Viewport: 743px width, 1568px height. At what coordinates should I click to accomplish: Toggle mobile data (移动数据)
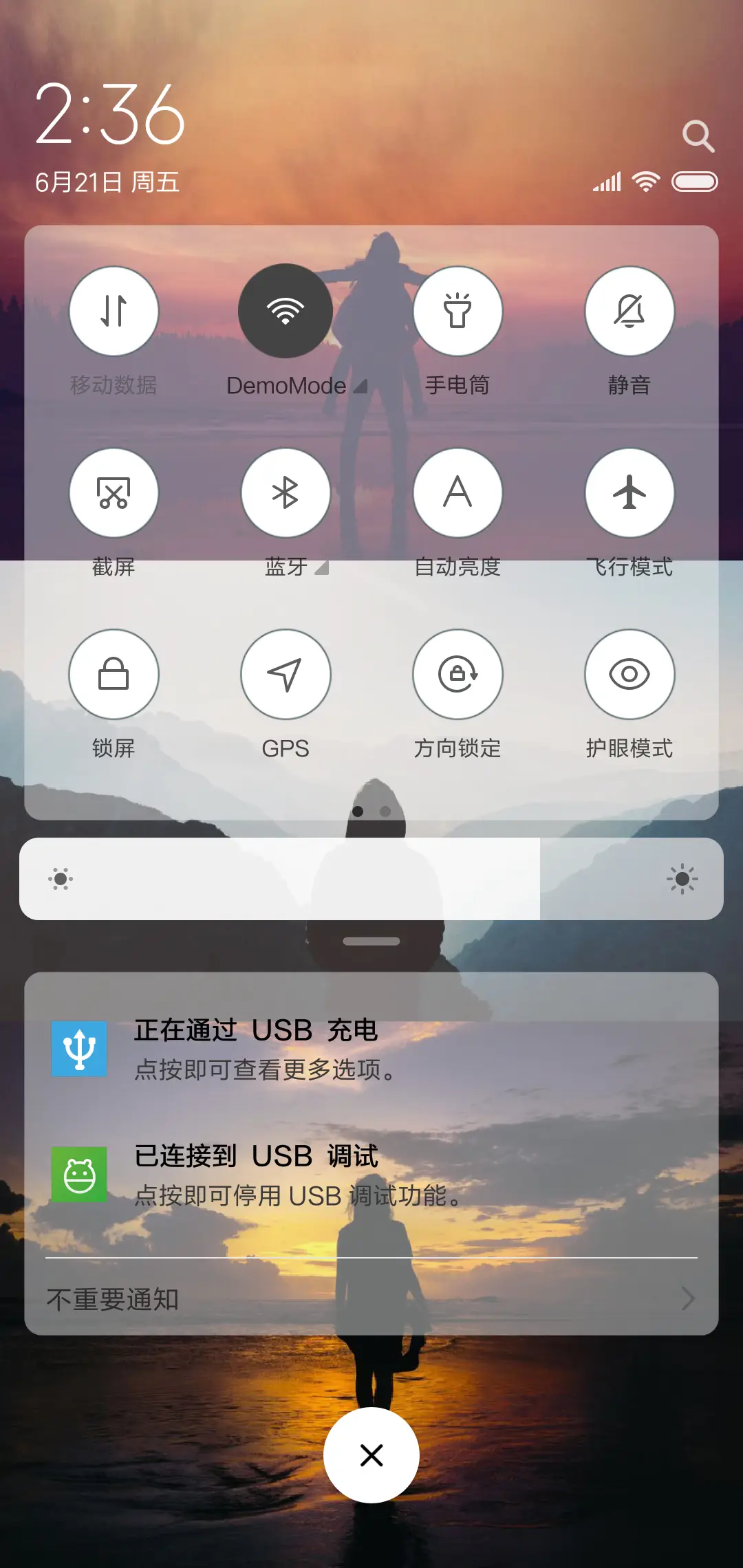point(114,311)
